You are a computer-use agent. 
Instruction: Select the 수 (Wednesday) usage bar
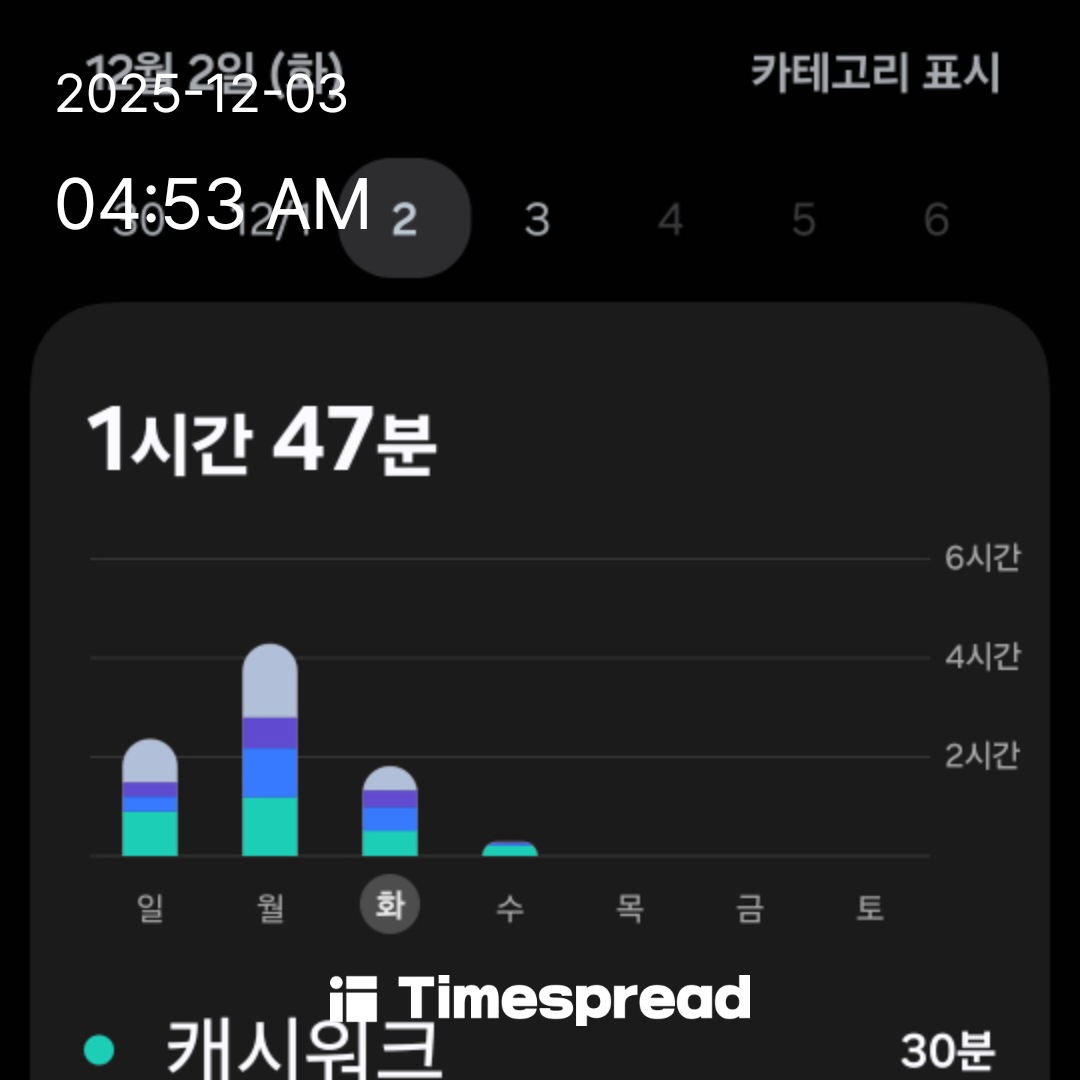tap(510, 849)
